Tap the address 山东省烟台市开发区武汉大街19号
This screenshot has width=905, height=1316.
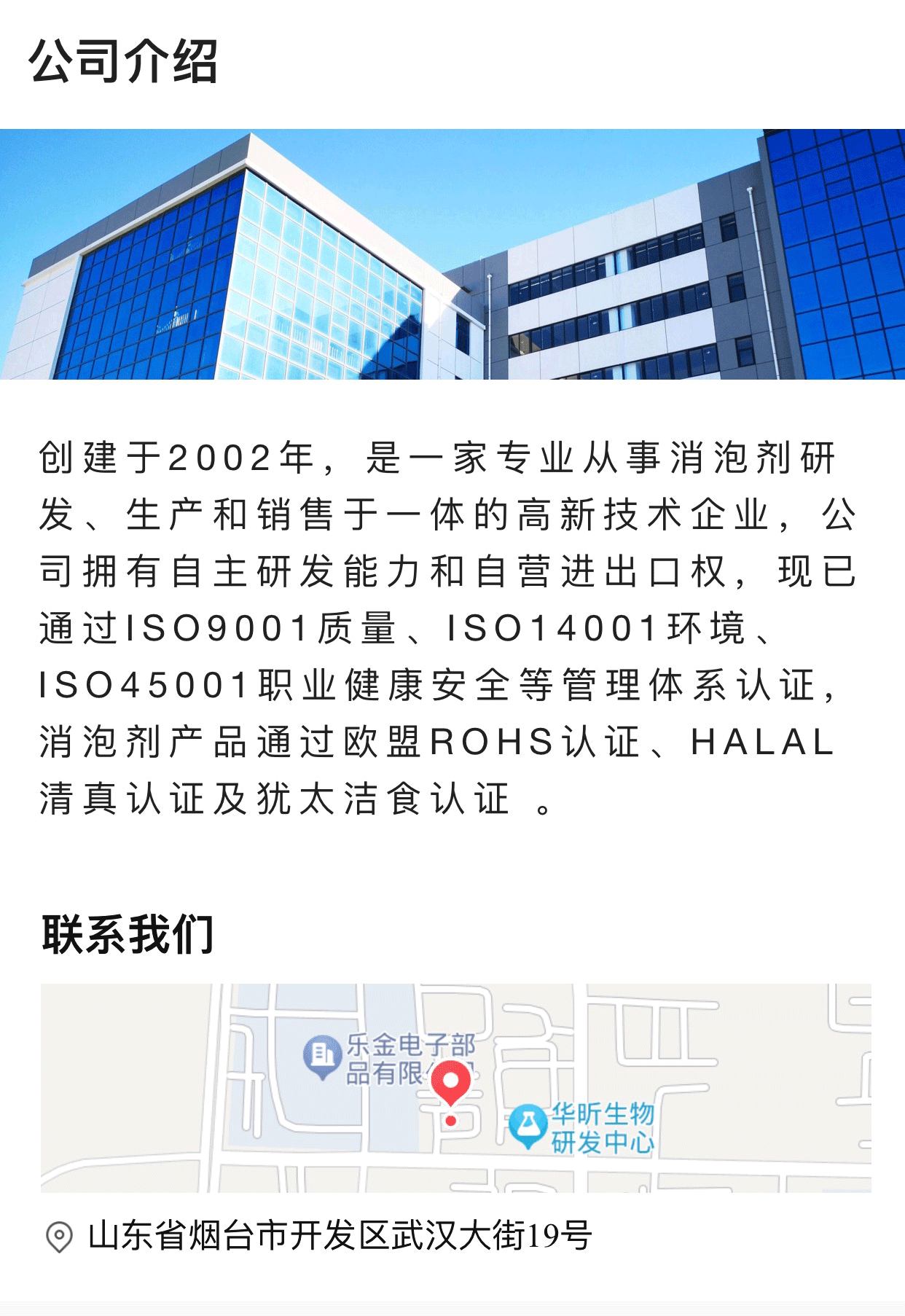tap(340, 1236)
